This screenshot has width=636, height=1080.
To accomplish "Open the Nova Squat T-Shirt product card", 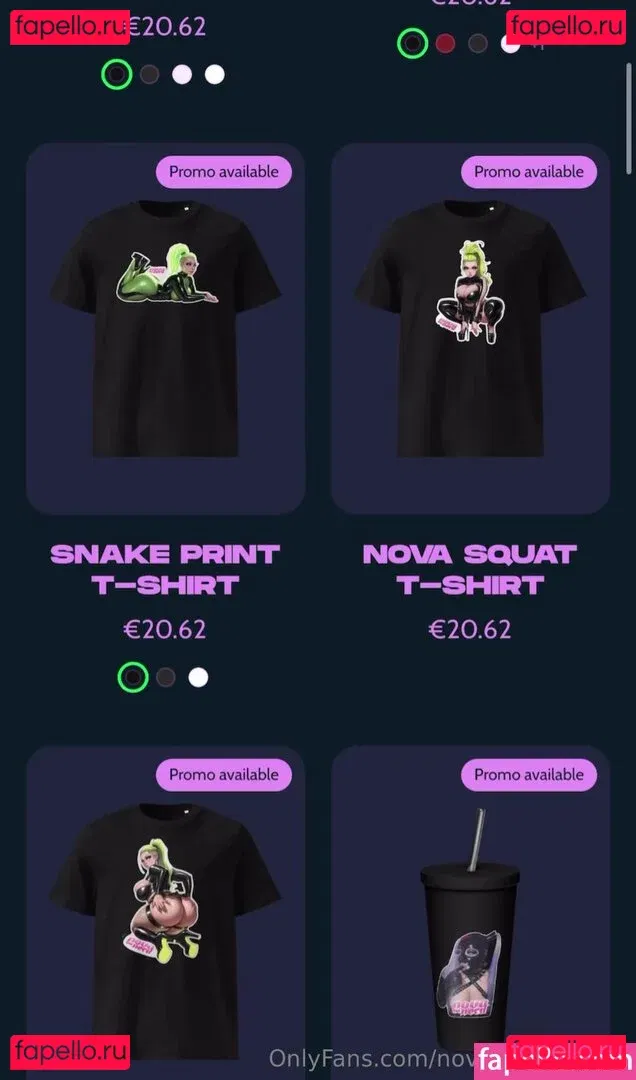I will pos(470,328).
